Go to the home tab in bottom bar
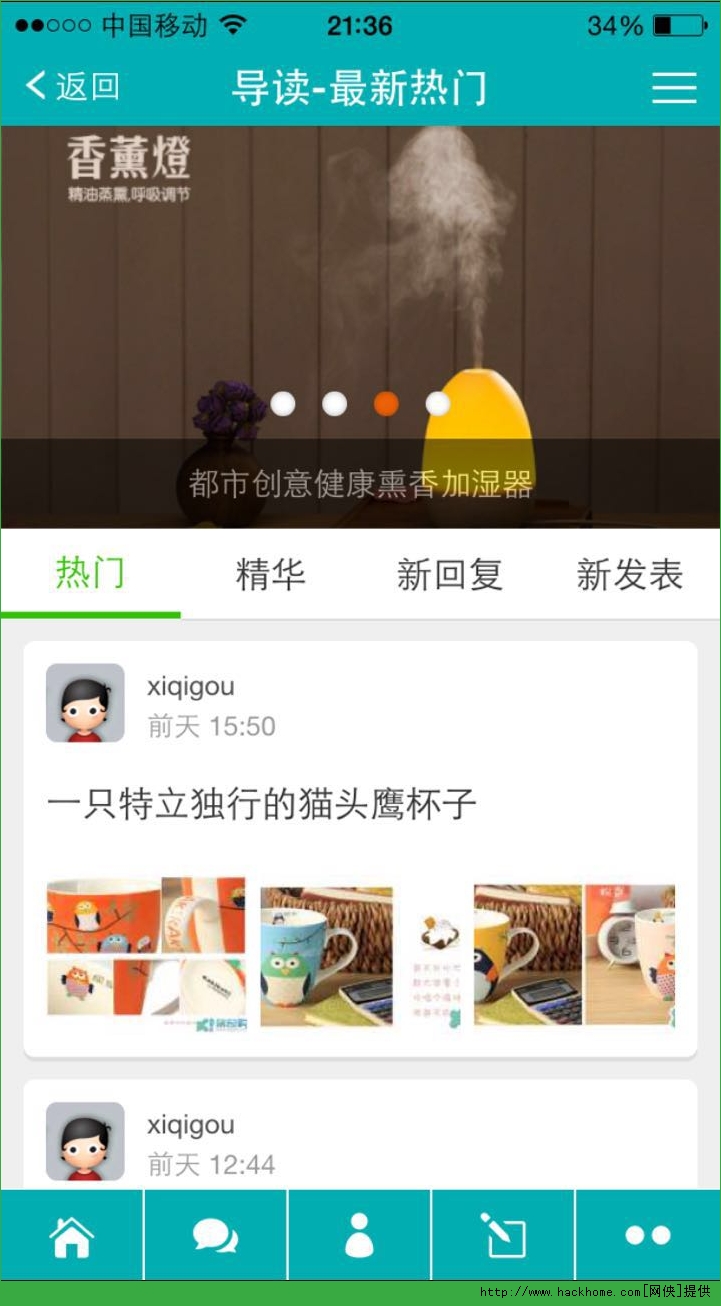Image resolution: width=721 pixels, height=1306 pixels. (72, 1235)
